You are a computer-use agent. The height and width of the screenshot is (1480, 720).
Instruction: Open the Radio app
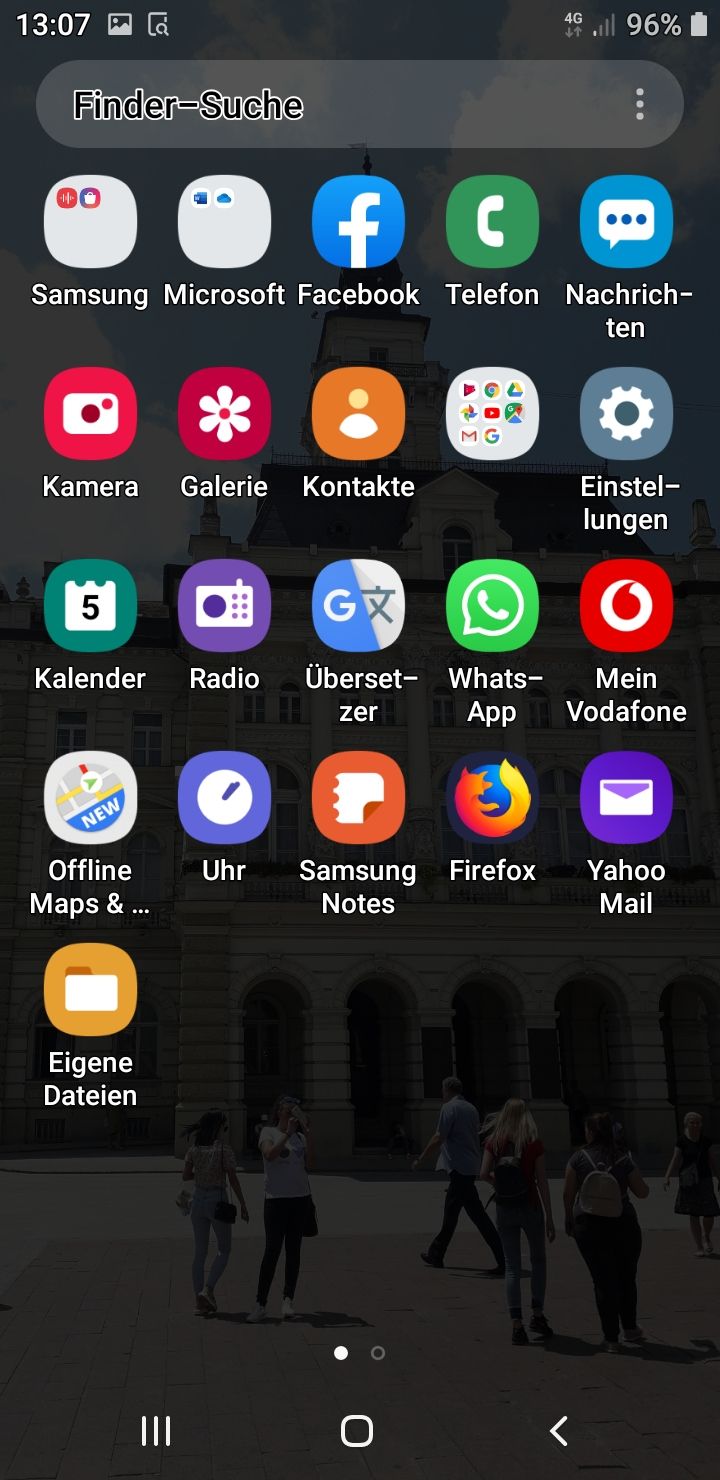(x=224, y=605)
